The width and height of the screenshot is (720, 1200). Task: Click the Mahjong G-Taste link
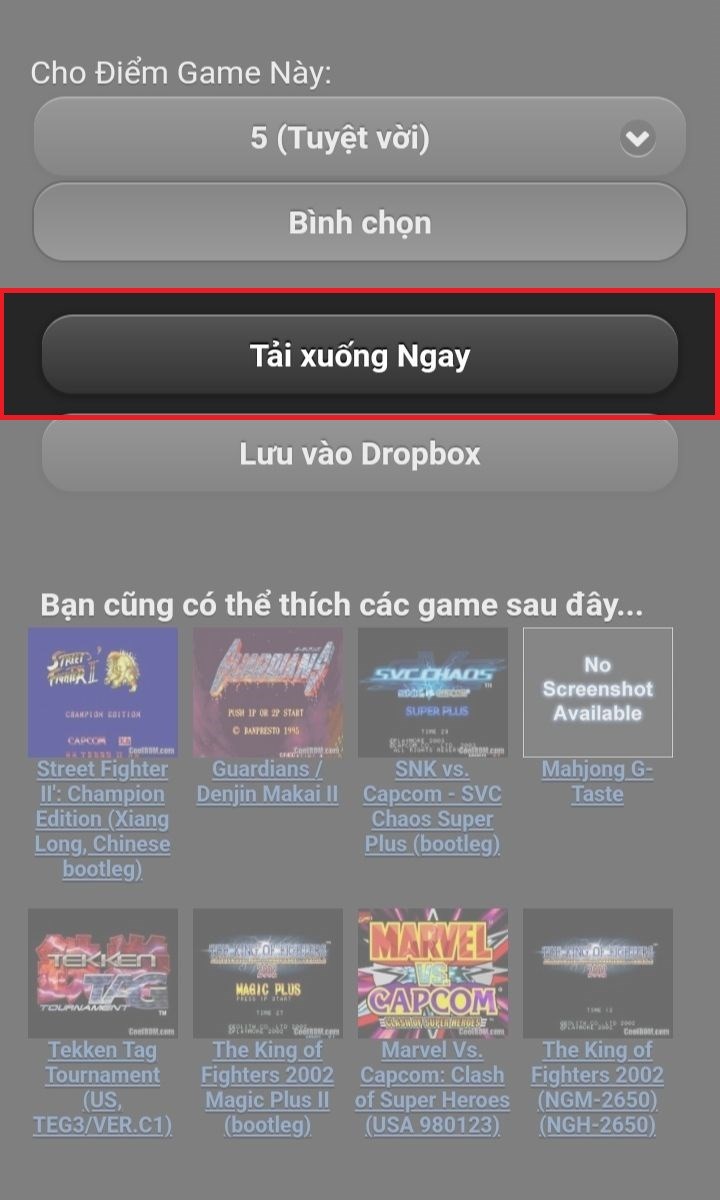point(597,781)
